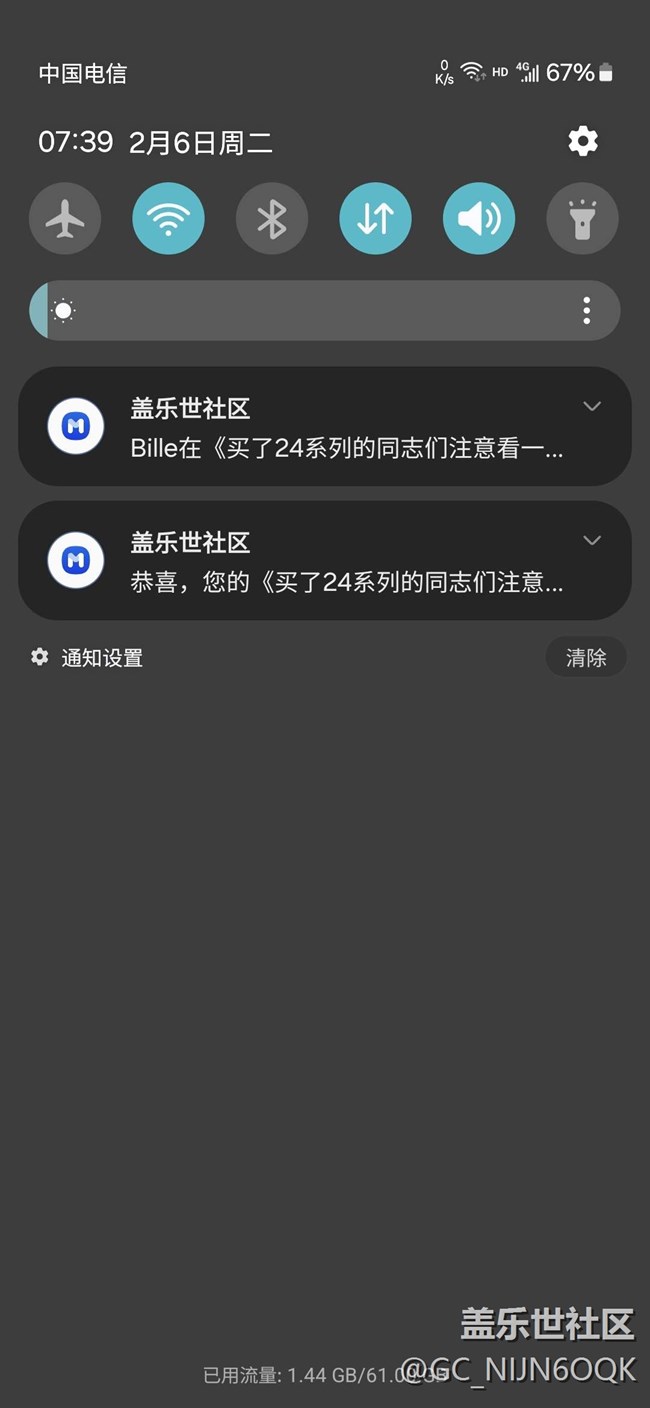
Task: Clear all notifications with 清除
Action: pos(586,657)
